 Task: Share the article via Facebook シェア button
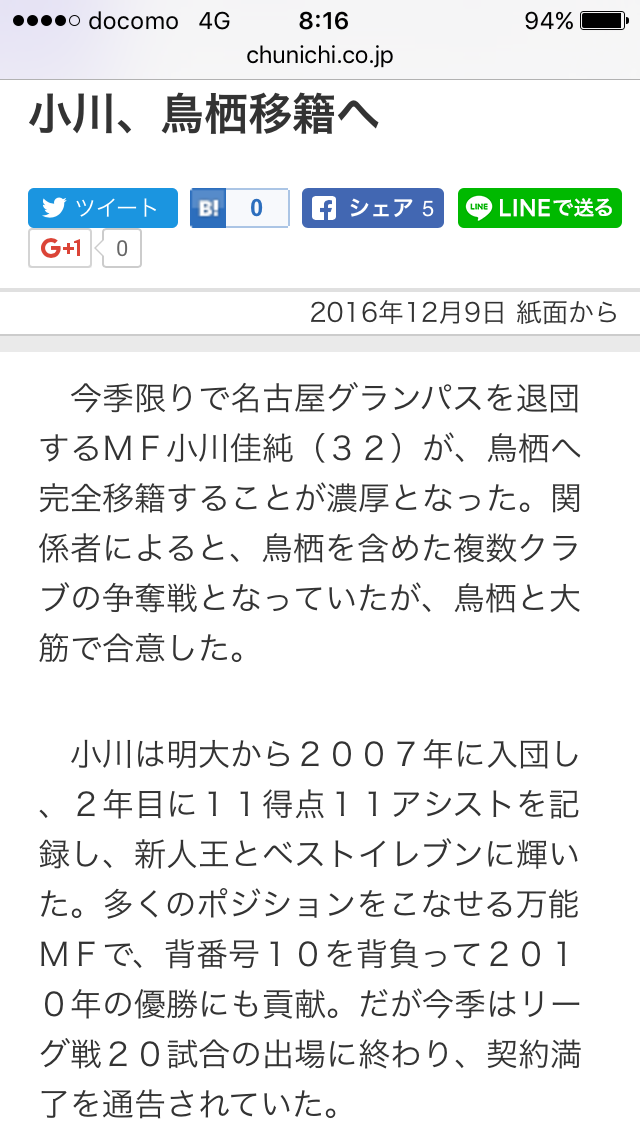(x=373, y=208)
